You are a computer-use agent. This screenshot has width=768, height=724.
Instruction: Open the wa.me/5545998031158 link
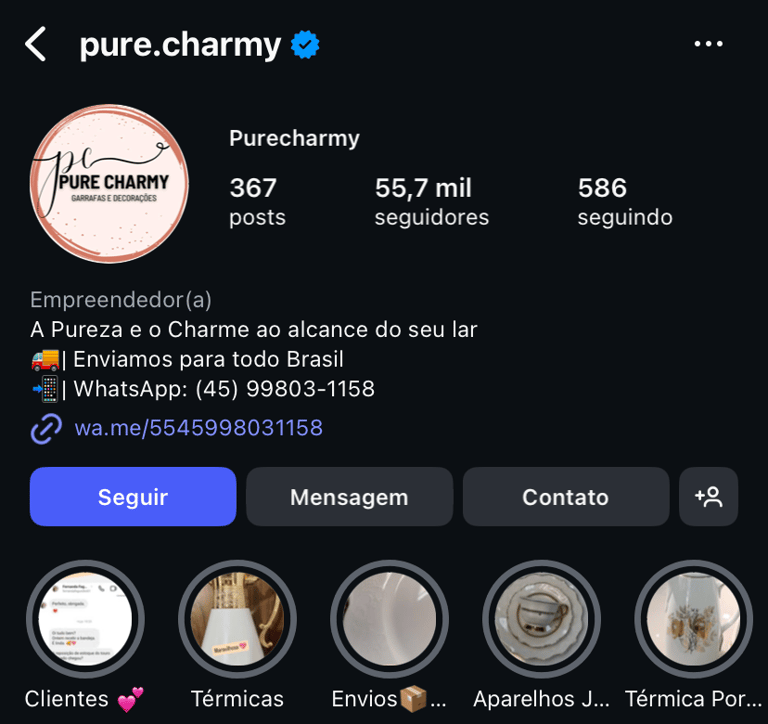click(198, 429)
